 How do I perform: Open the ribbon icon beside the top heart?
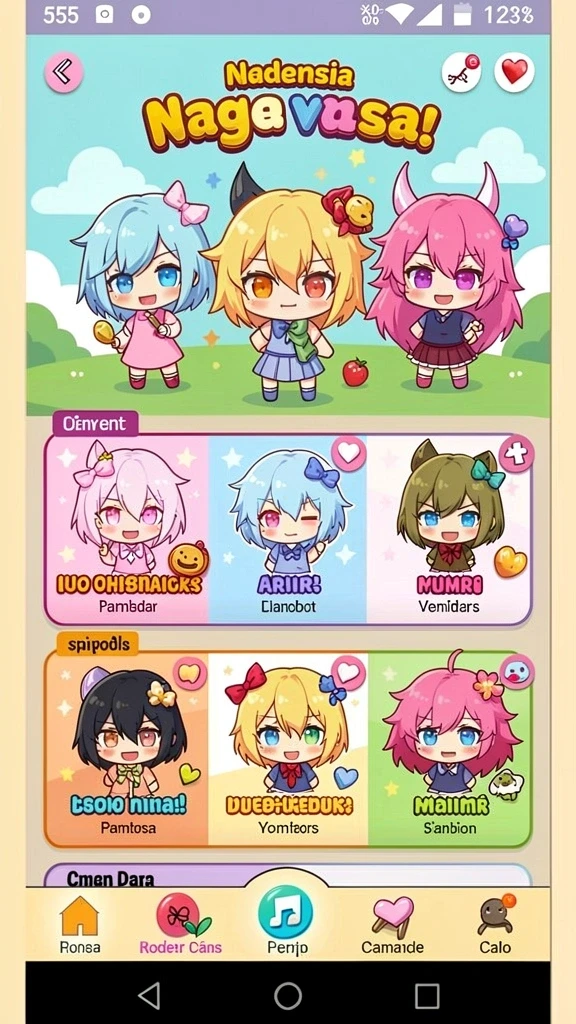[462, 72]
